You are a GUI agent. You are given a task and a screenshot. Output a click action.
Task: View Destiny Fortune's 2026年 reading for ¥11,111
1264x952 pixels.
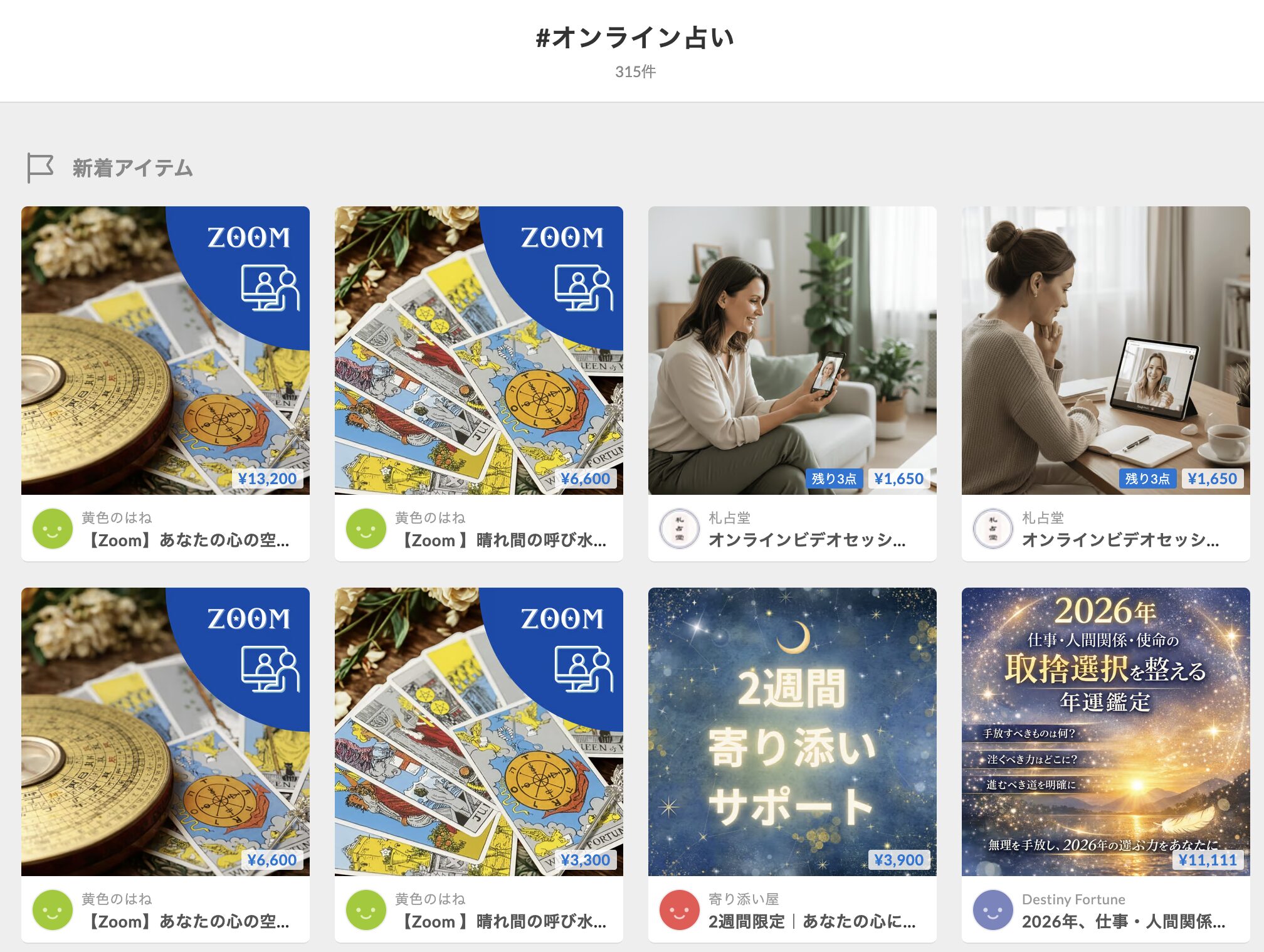pos(1106,731)
